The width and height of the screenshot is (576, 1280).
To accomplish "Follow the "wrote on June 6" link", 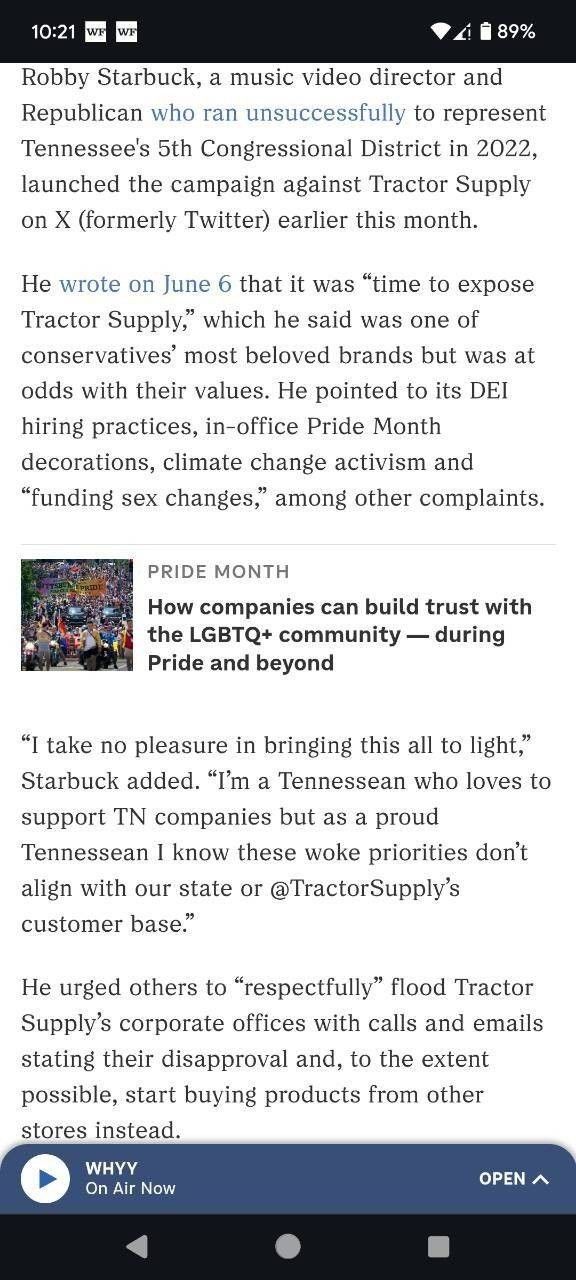I will (145, 284).
